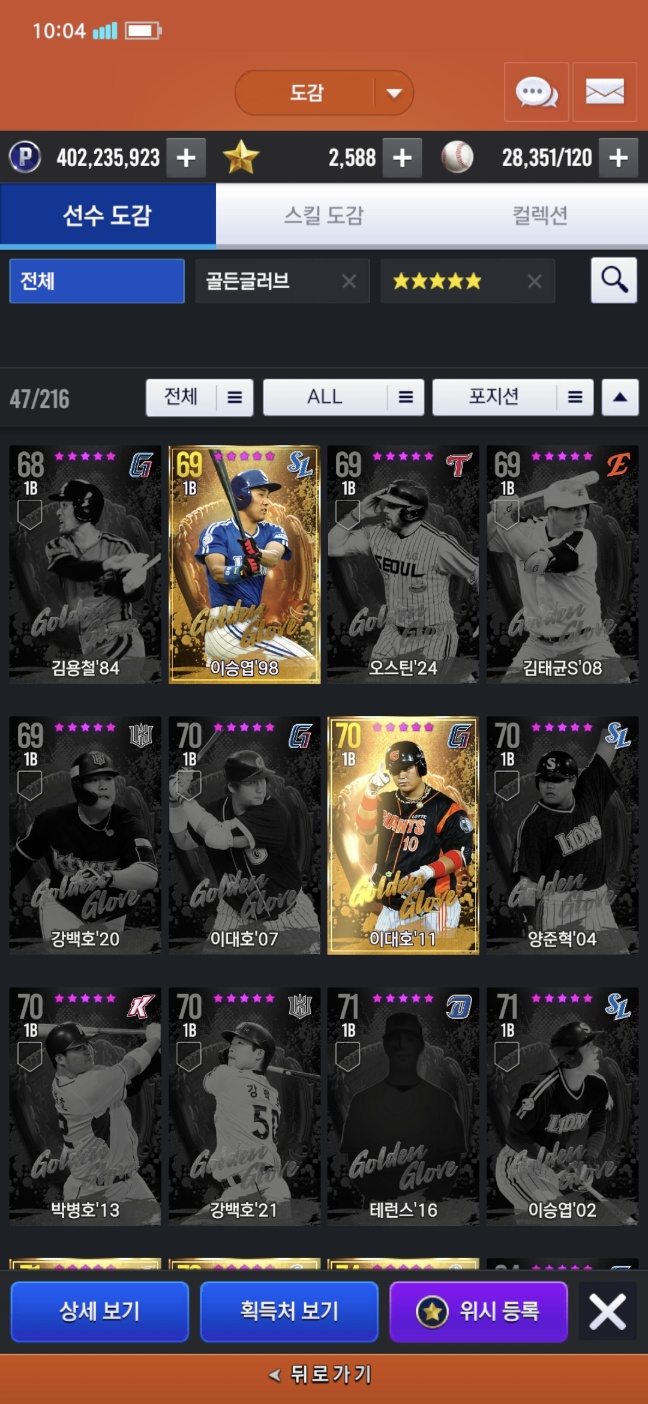The width and height of the screenshot is (648, 1404).
Task: Remove the 골든글러브 filter chip
Action: (348, 281)
